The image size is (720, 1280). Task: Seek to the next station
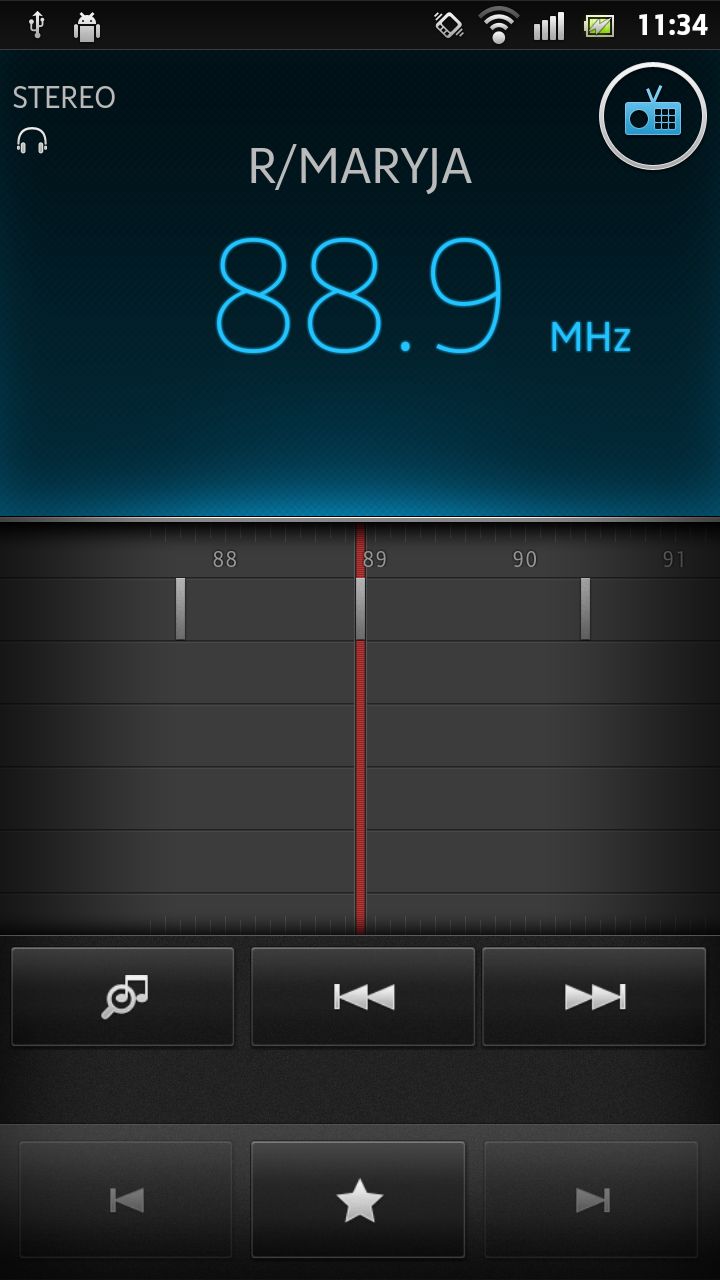point(594,997)
